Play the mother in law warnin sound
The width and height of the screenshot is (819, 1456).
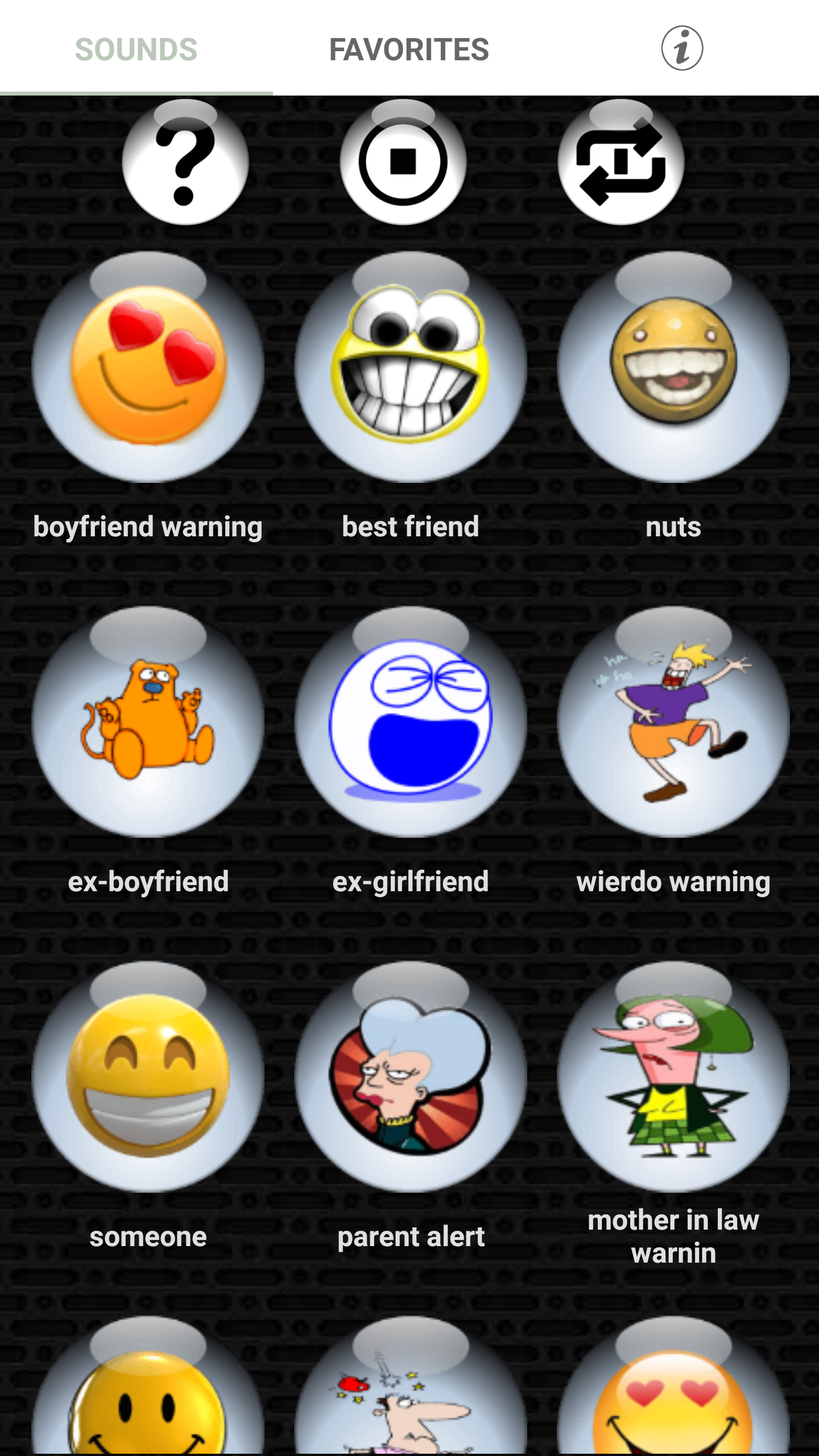click(x=673, y=1077)
